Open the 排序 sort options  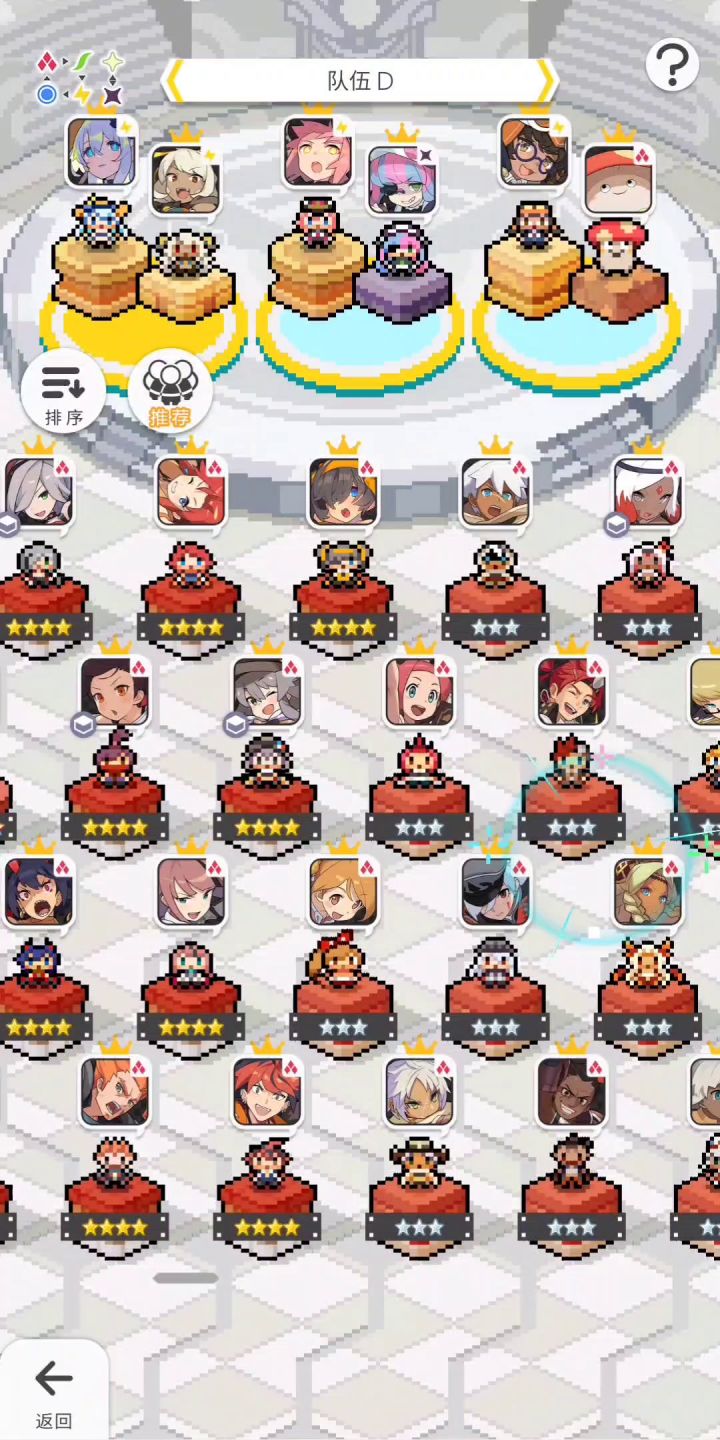pos(63,391)
